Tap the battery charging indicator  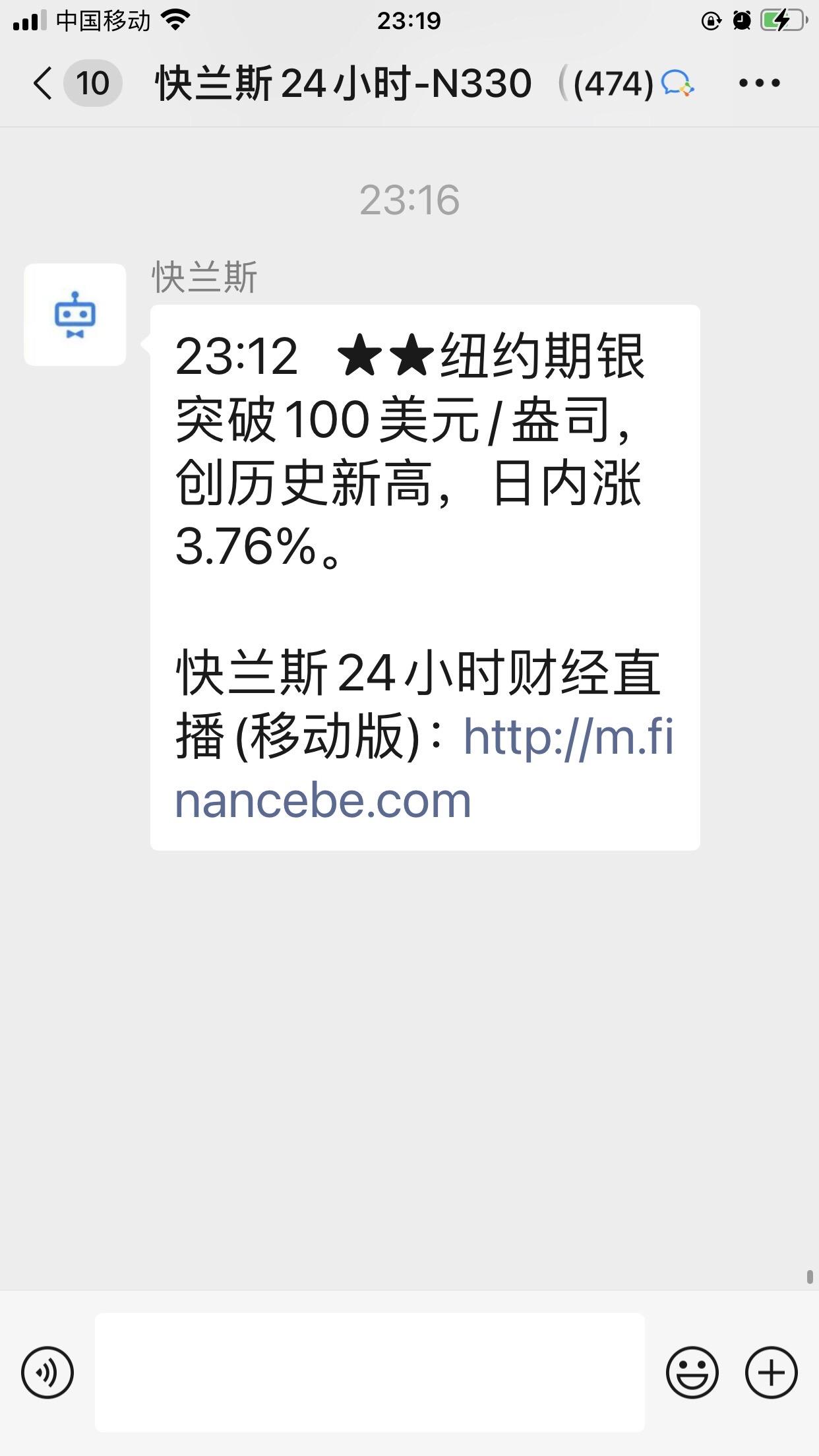778,20
